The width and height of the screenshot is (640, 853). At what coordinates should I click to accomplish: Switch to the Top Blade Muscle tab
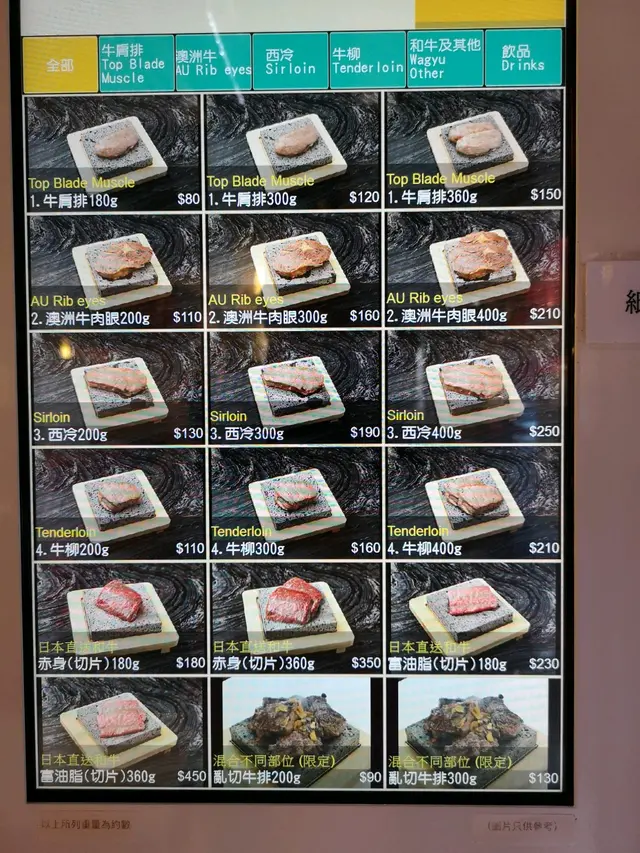point(136,63)
